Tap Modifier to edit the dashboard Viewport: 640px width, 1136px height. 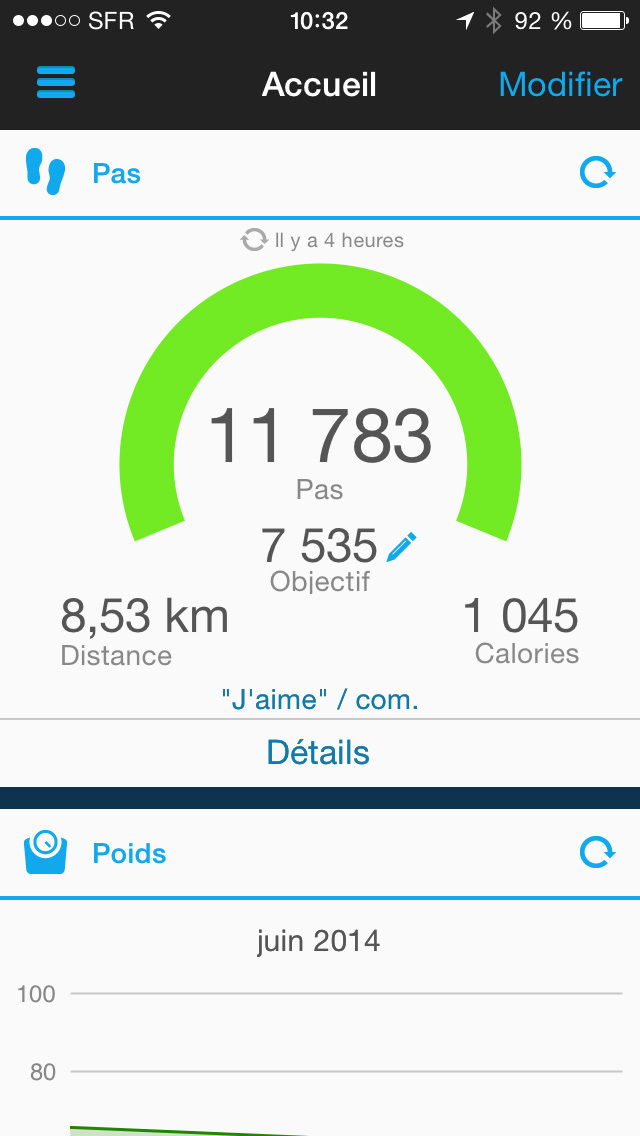[x=560, y=85]
